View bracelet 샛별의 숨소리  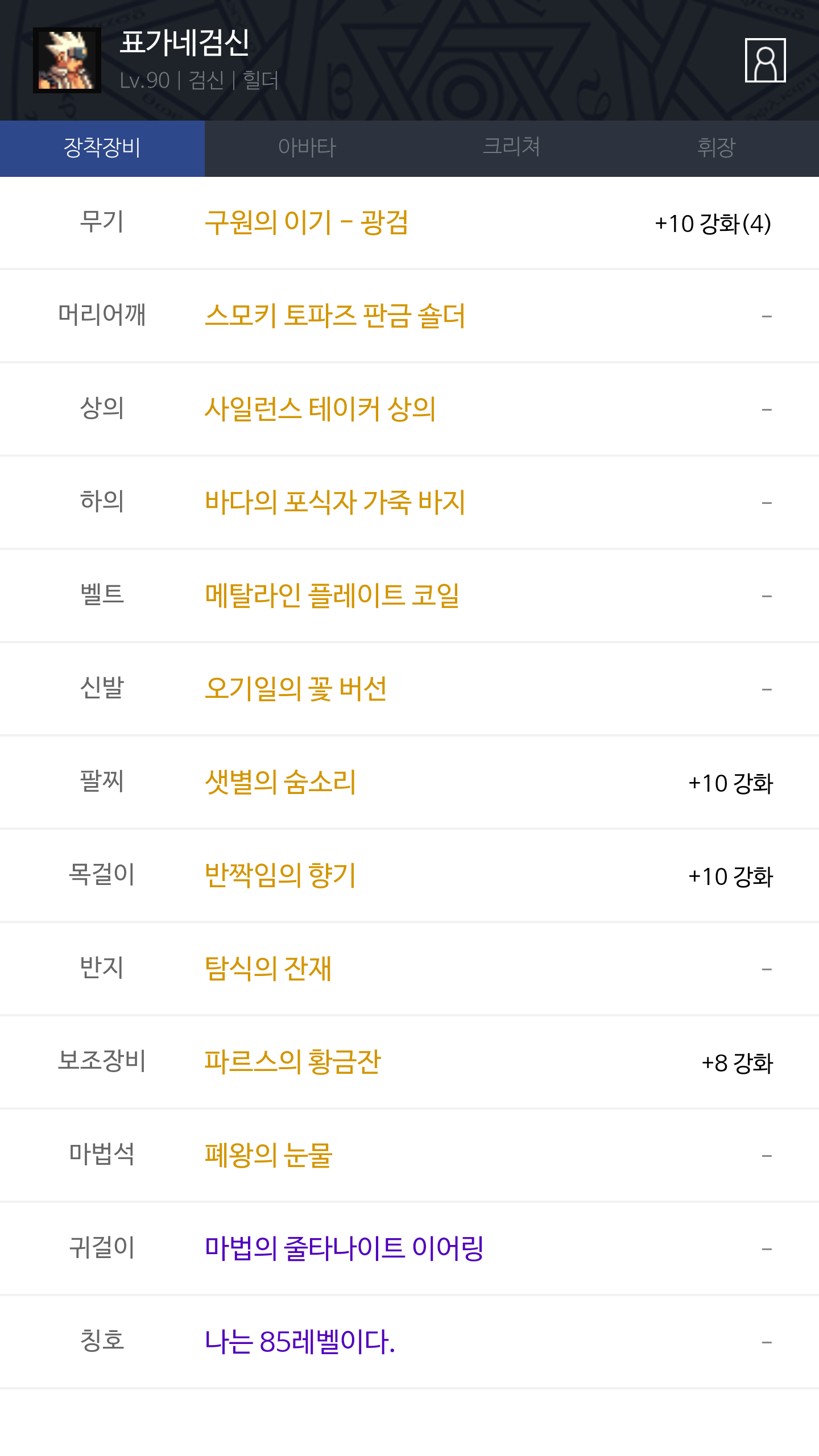[x=280, y=782]
